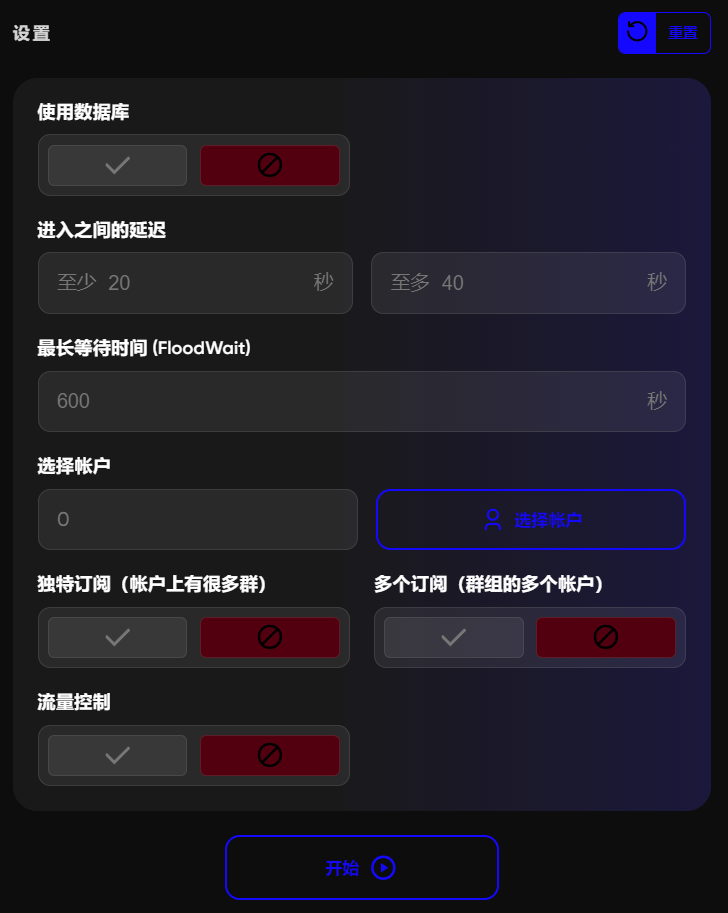Click the checkmark icon under 独特订阅
728x913 pixels.
116,637
